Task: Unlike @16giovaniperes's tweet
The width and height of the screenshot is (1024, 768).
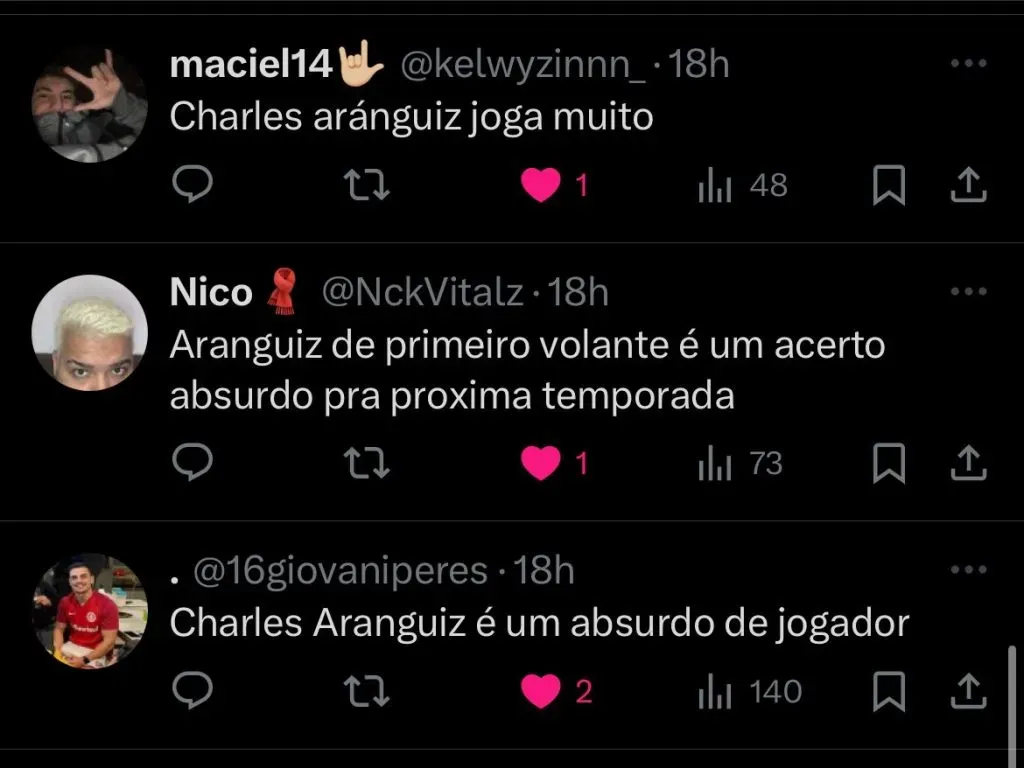Action: pos(541,691)
